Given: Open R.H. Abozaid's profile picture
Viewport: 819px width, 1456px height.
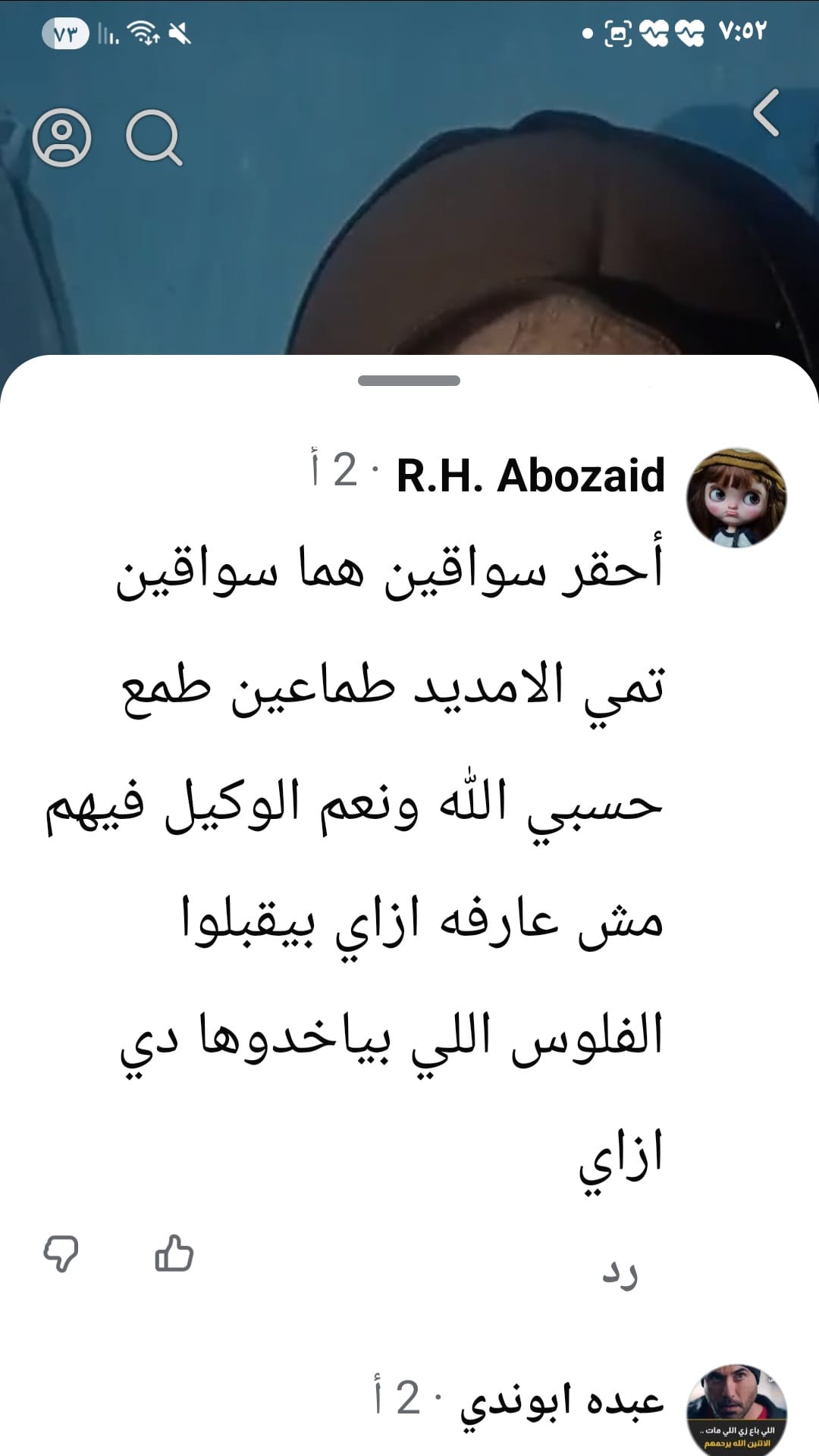Looking at the screenshot, I should click(736, 497).
